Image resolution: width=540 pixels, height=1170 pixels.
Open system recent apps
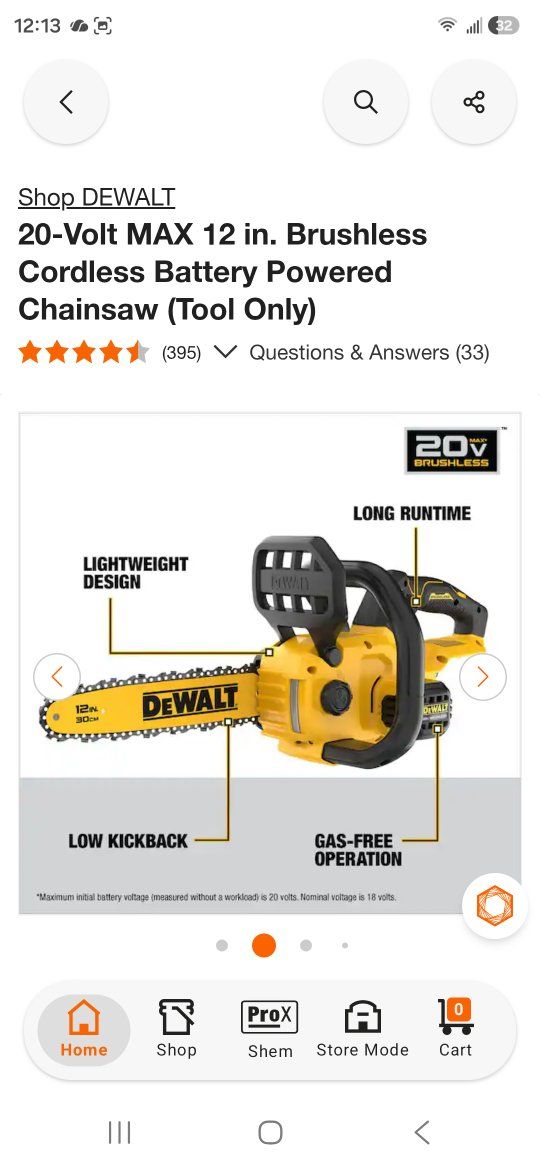[x=119, y=1132]
